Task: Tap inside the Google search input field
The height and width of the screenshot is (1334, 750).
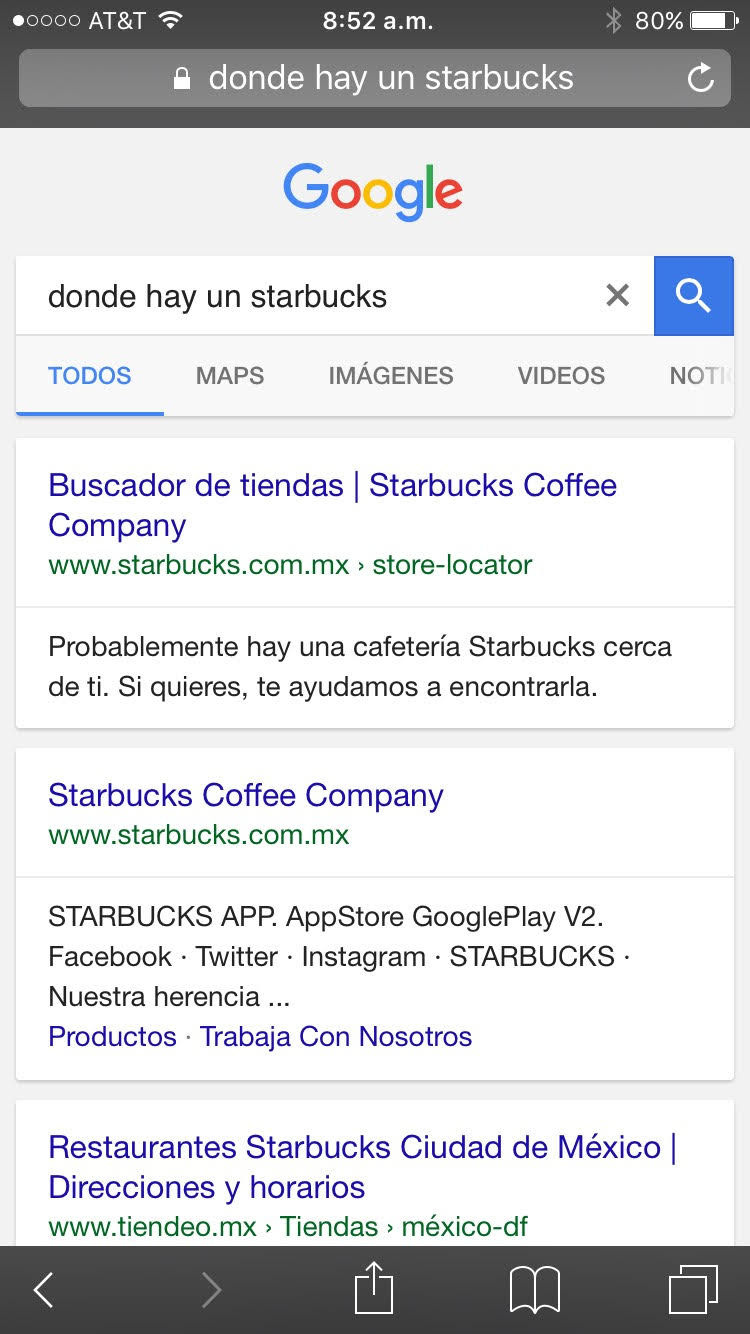Action: point(300,295)
